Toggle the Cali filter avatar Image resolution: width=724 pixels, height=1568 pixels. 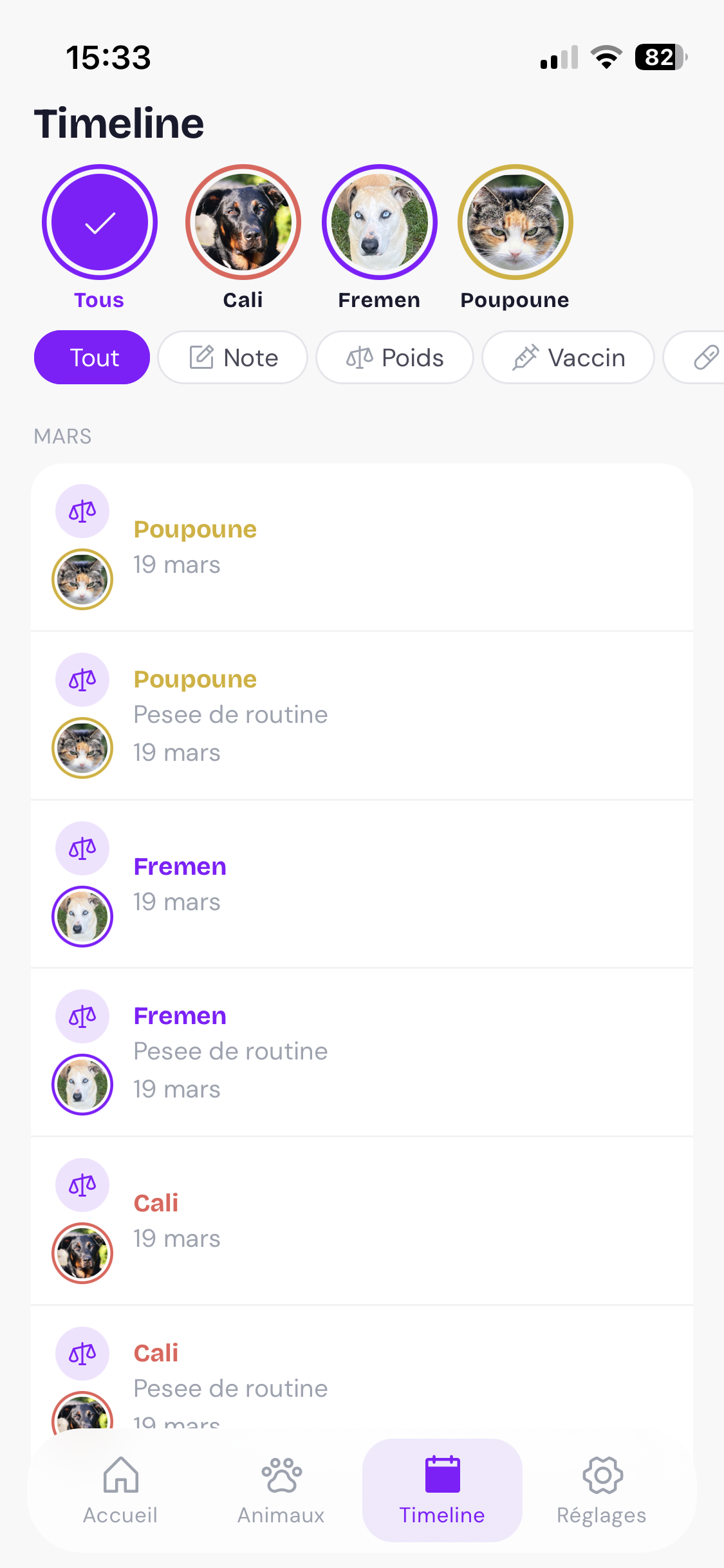point(243,221)
